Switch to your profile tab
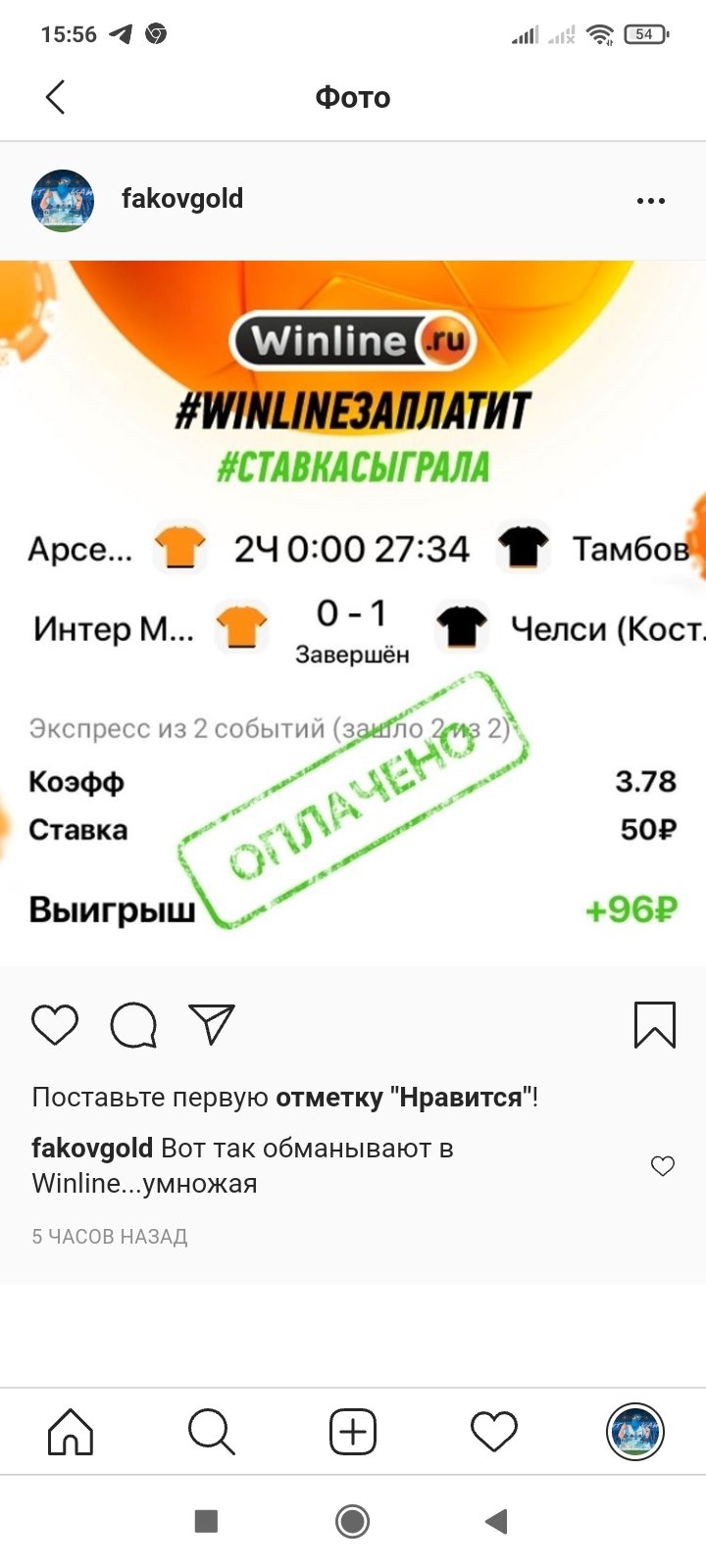 [635, 1432]
